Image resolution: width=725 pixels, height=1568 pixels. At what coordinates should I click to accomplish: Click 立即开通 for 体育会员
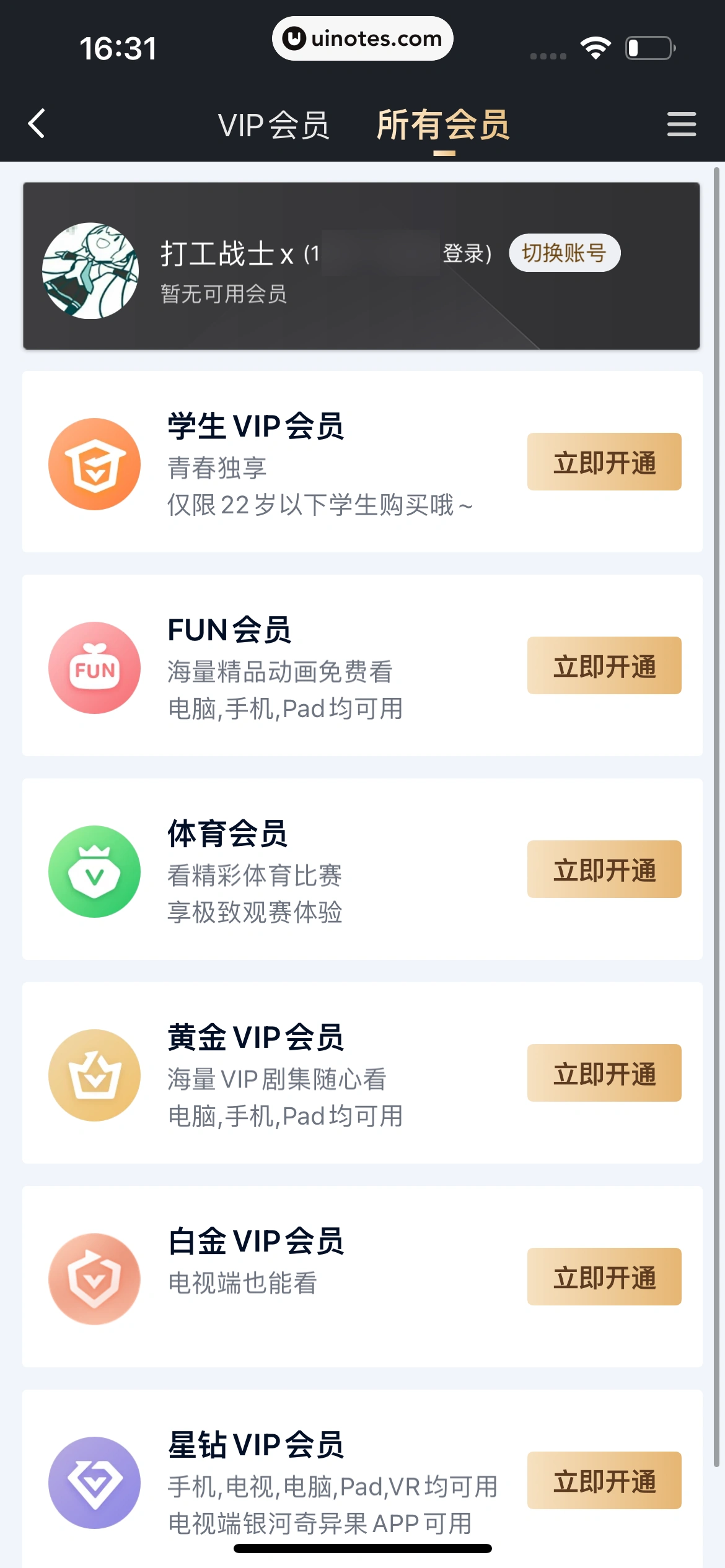tap(604, 869)
